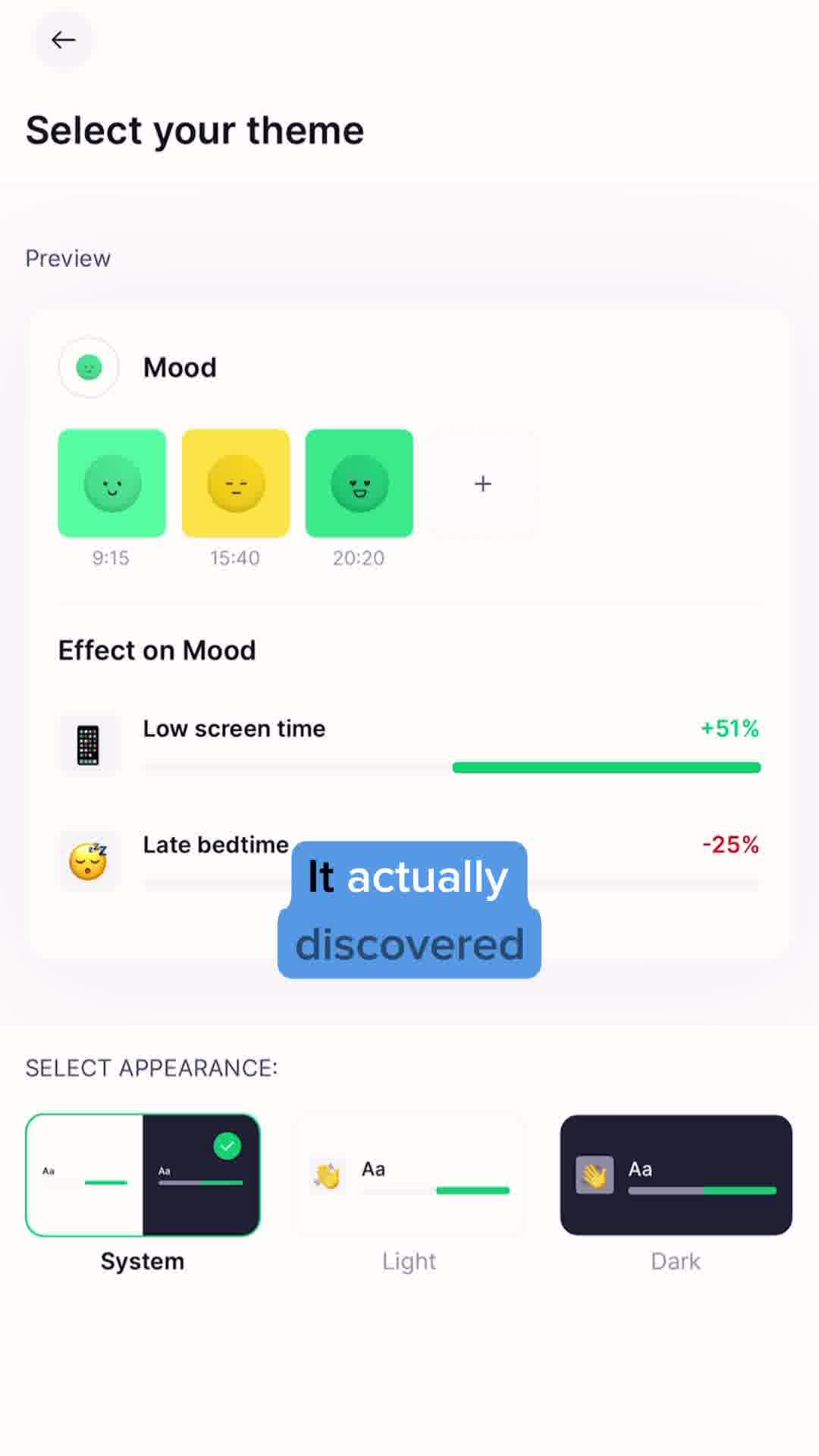Choose the Light theme
Image resolution: width=819 pixels, height=1456 pixels.
click(409, 1175)
